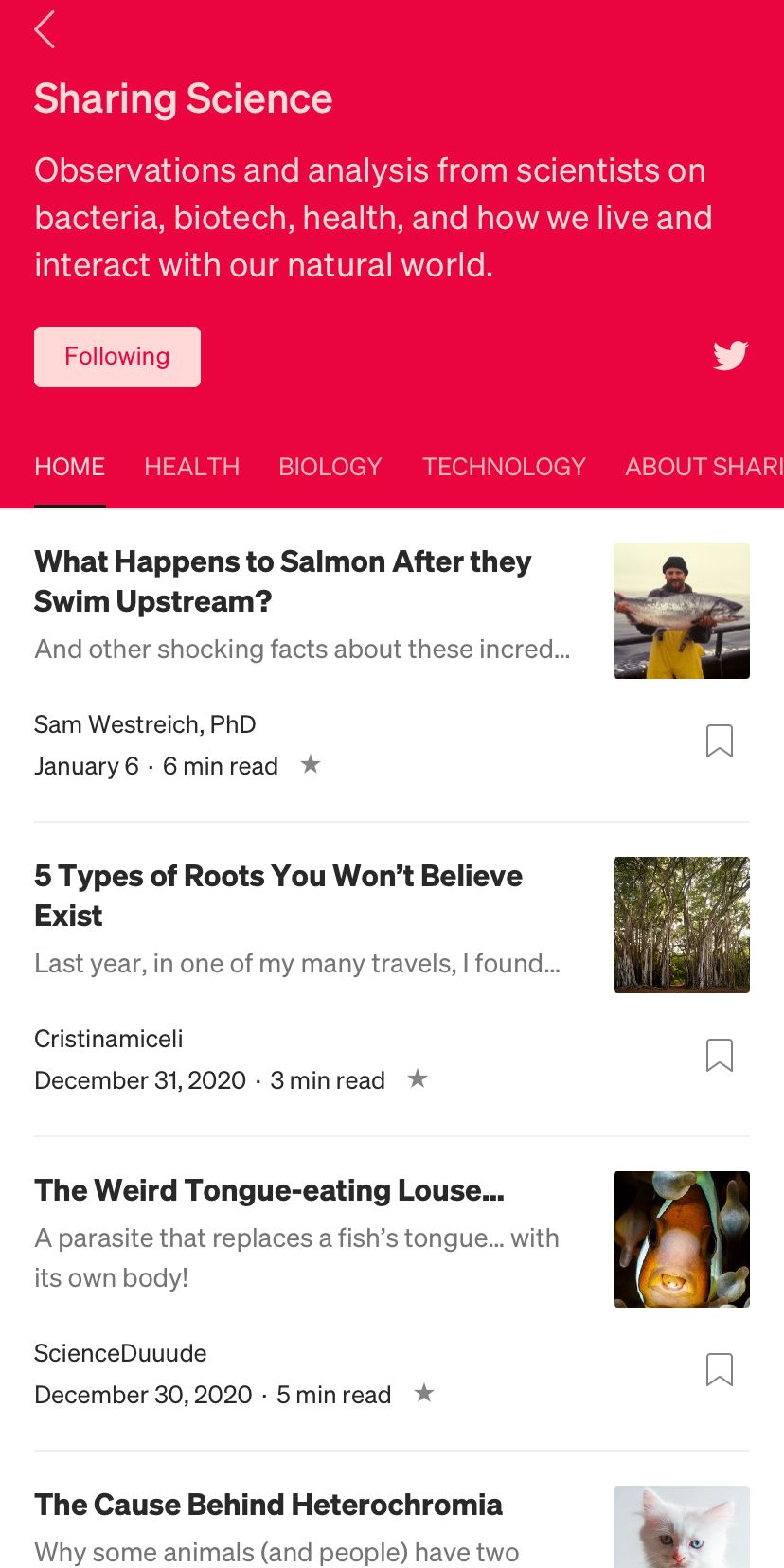Open the publication's Twitter profile
Screen dimensions: 784x1568
point(730,356)
